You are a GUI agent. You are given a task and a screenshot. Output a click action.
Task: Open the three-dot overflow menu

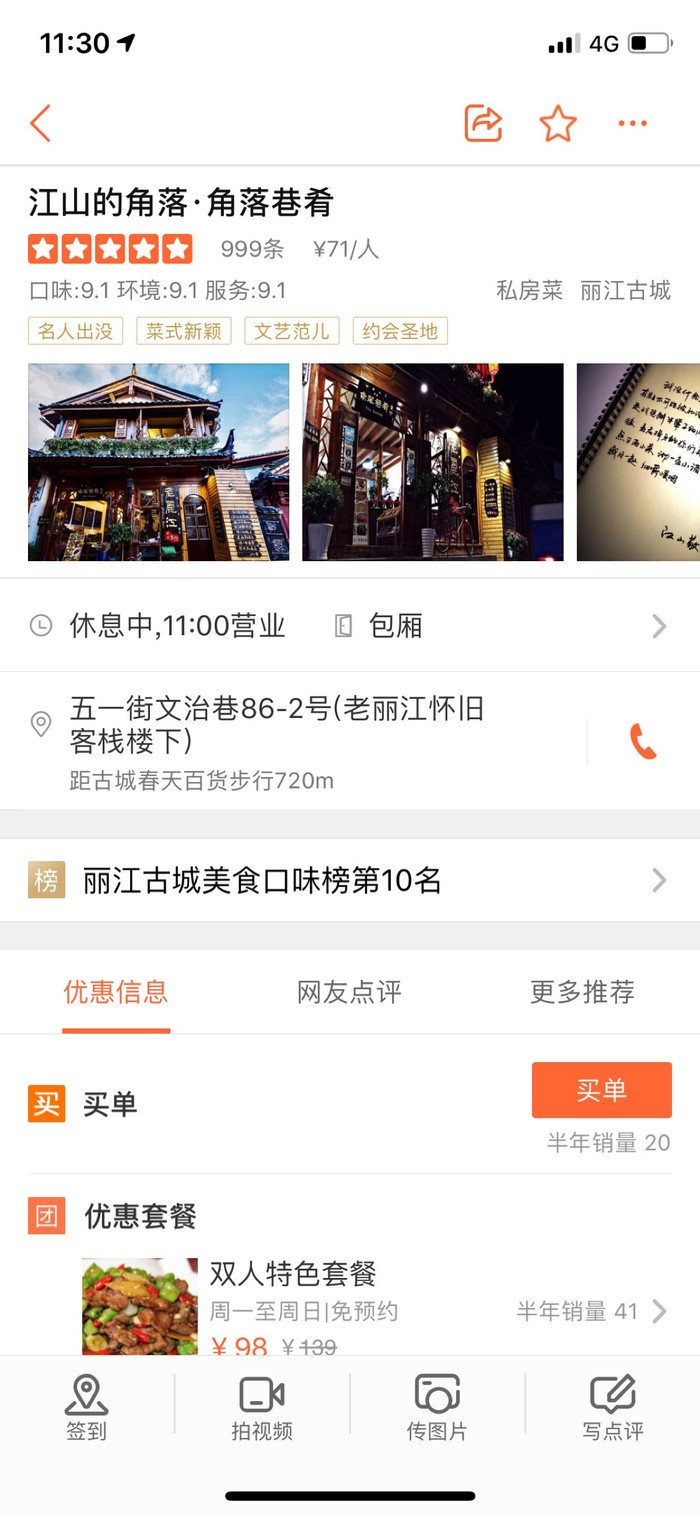click(633, 123)
